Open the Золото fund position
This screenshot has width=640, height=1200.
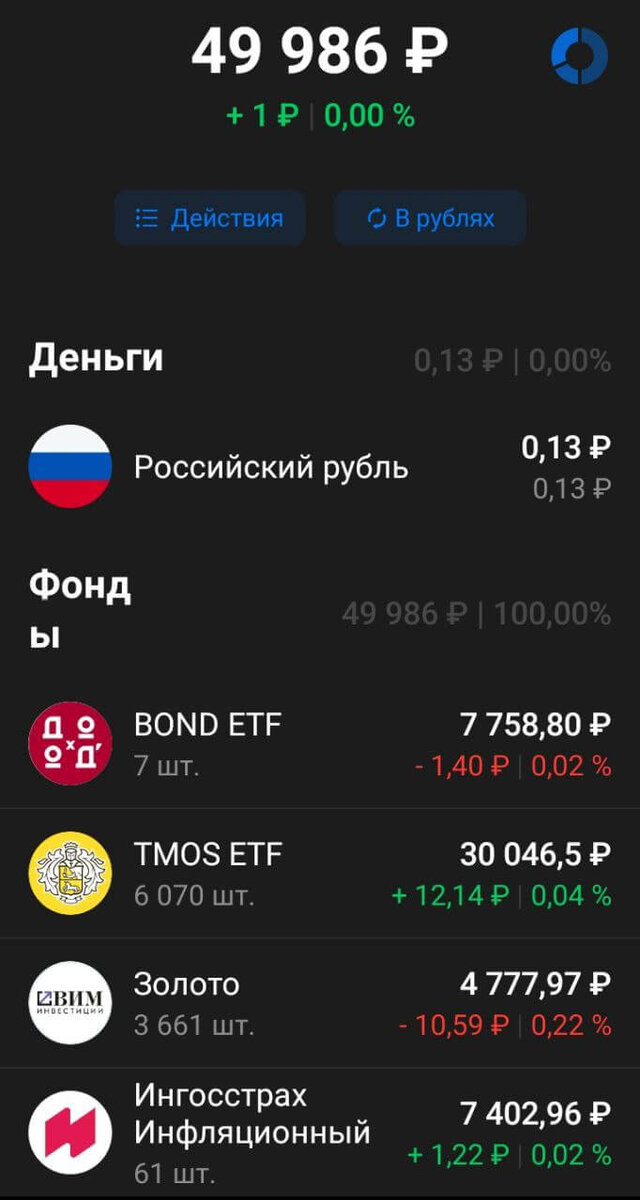(320, 1003)
